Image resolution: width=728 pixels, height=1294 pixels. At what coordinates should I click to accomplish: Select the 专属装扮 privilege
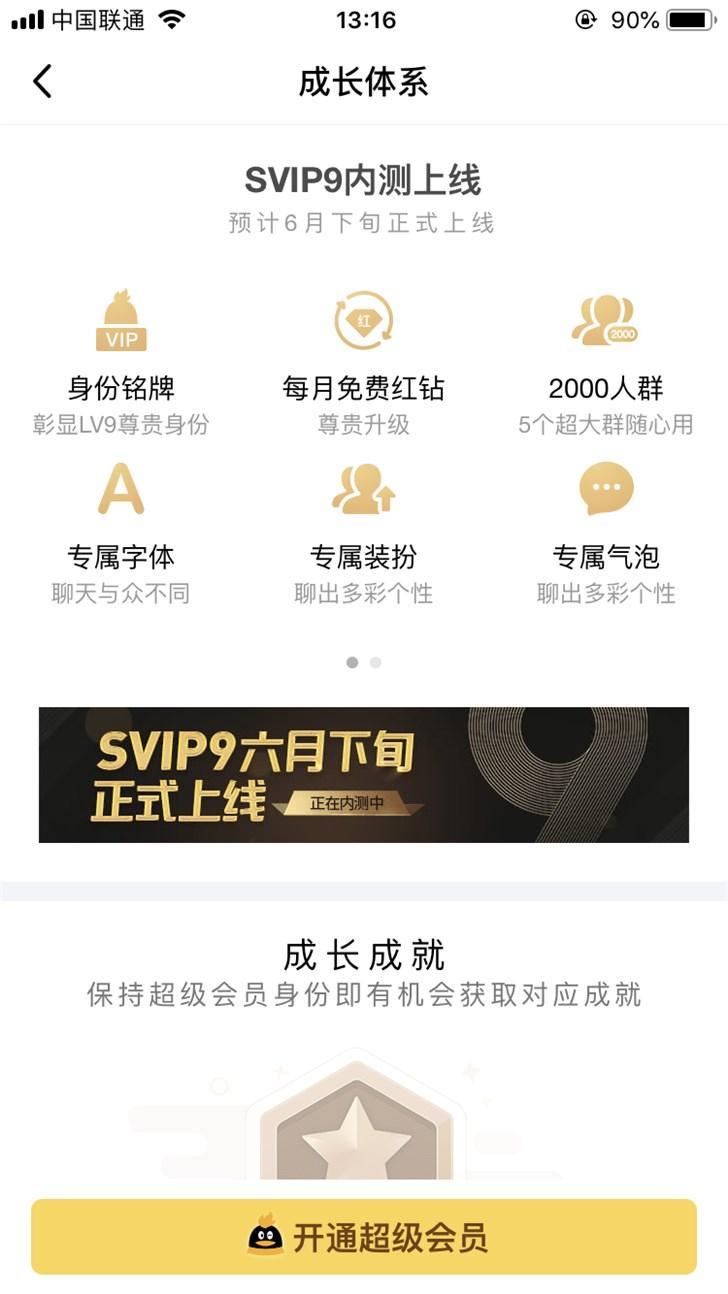click(x=363, y=532)
